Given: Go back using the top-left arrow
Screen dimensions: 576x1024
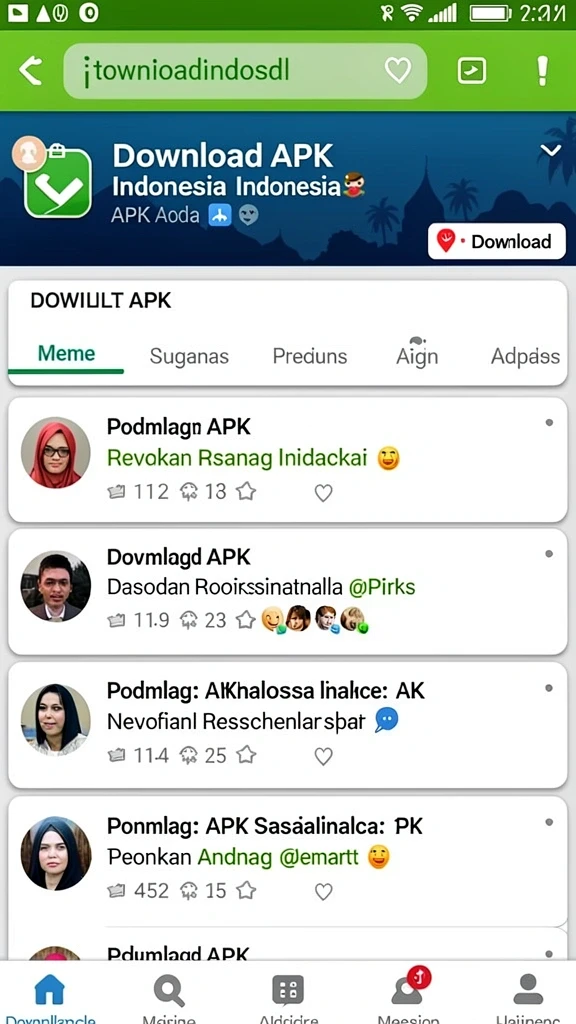Looking at the screenshot, I should click(30, 71).
